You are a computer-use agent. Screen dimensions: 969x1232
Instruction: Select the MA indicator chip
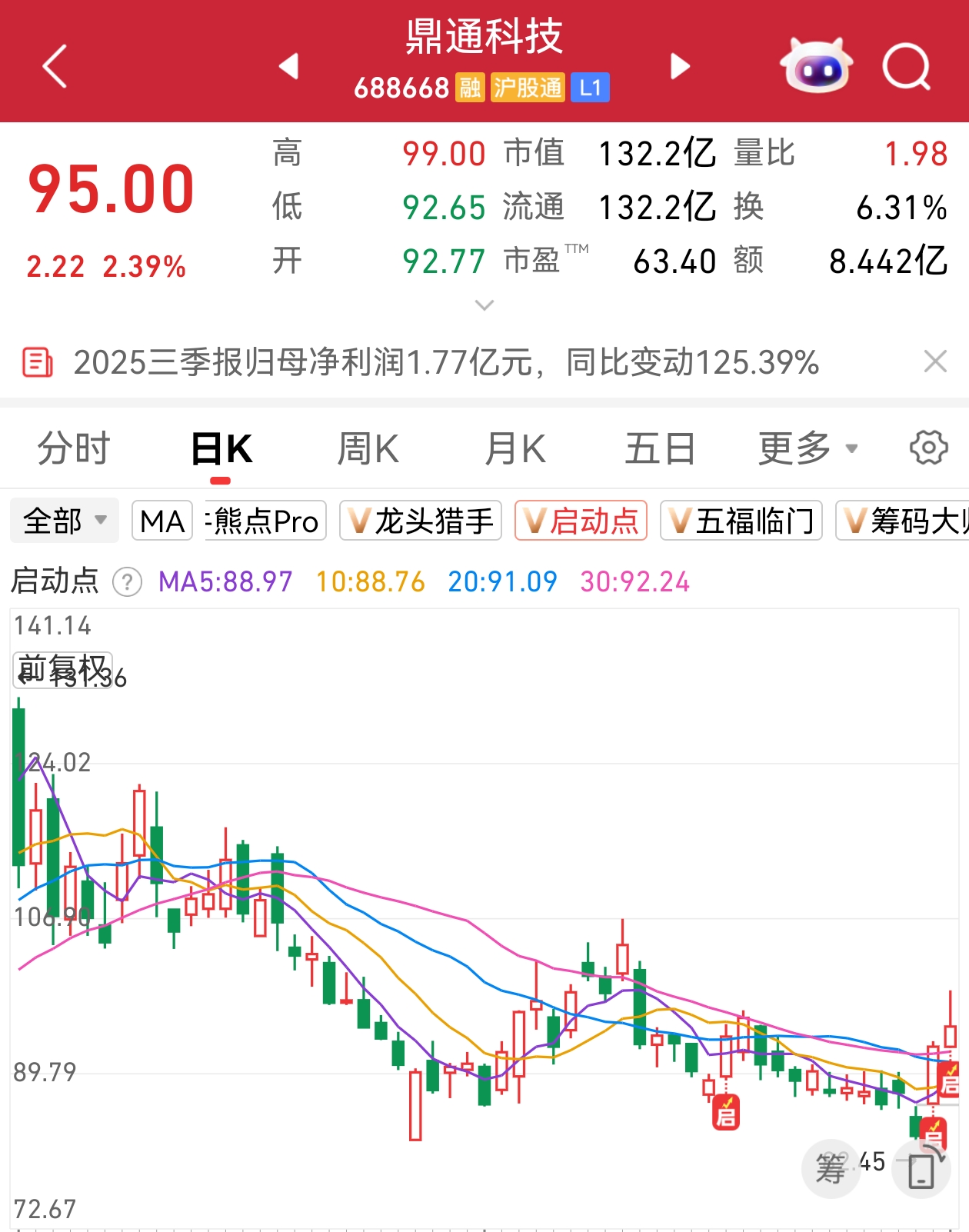pyautogui.click(x=162, y=521)
